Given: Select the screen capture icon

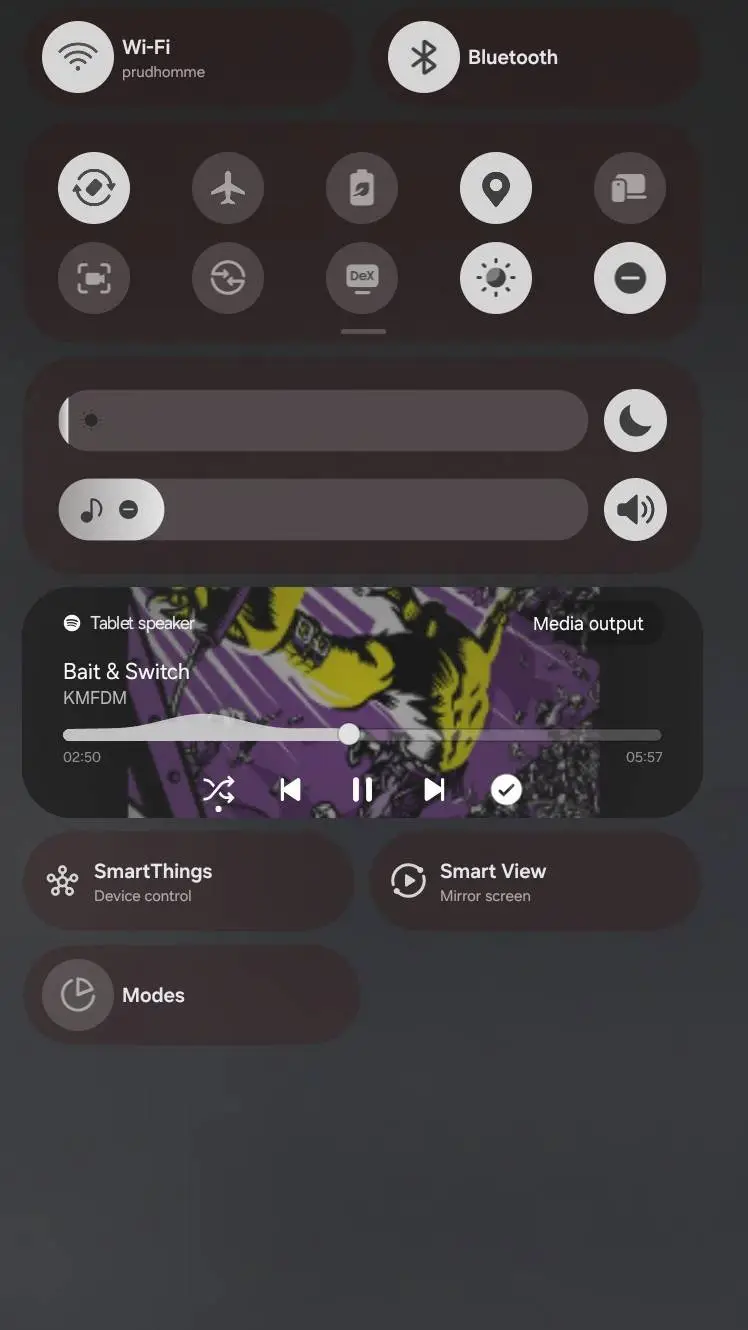Looking at the screenshot, I should (94, 278).
